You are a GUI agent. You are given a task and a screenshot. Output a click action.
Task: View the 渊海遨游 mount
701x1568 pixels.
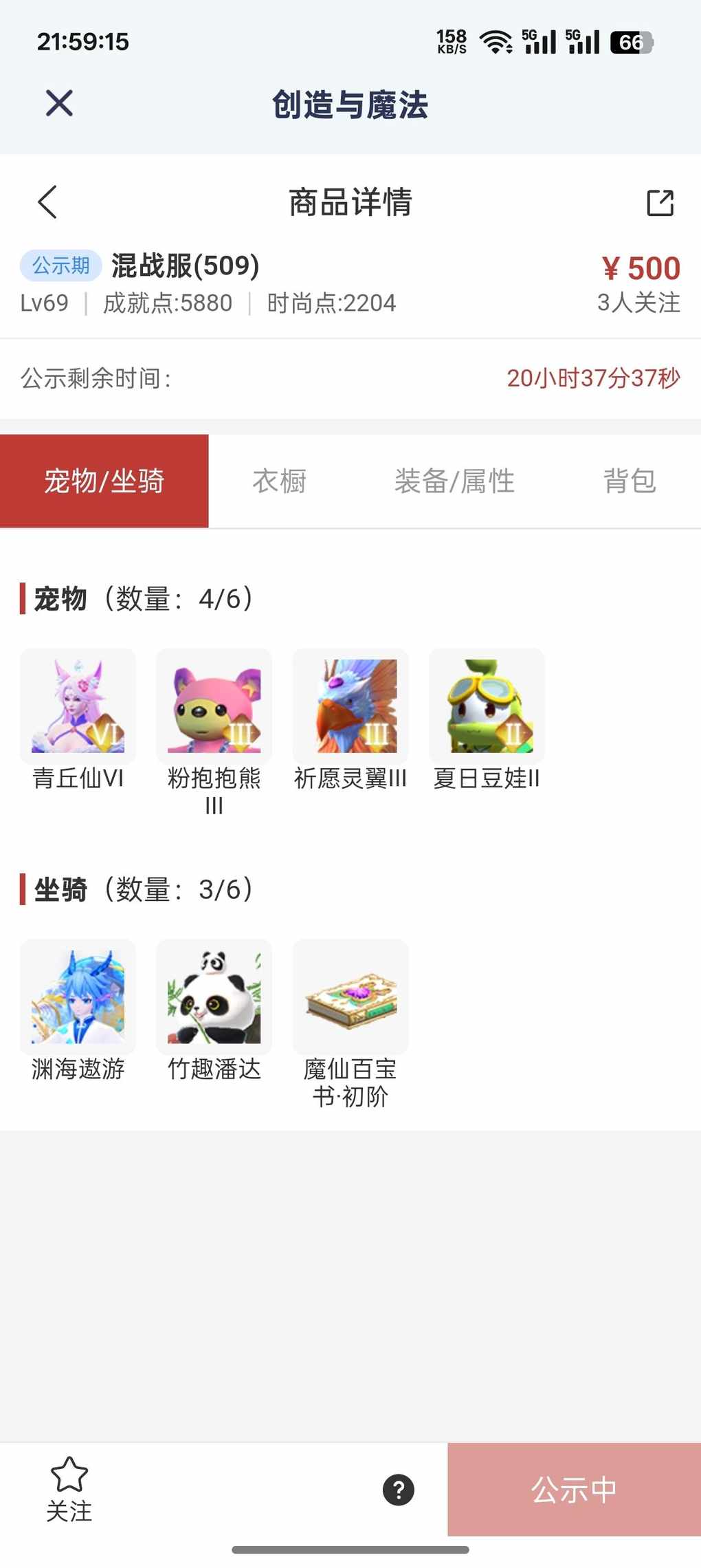click(x=78, y=997)
